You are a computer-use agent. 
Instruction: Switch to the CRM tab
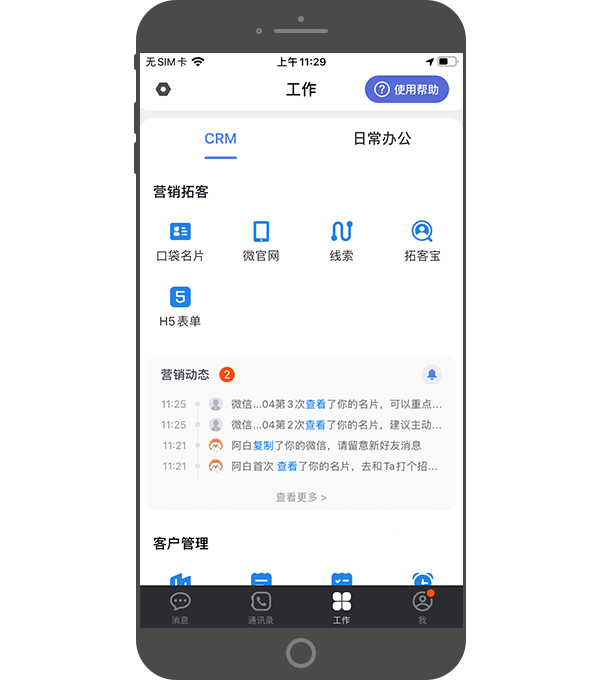220,139
